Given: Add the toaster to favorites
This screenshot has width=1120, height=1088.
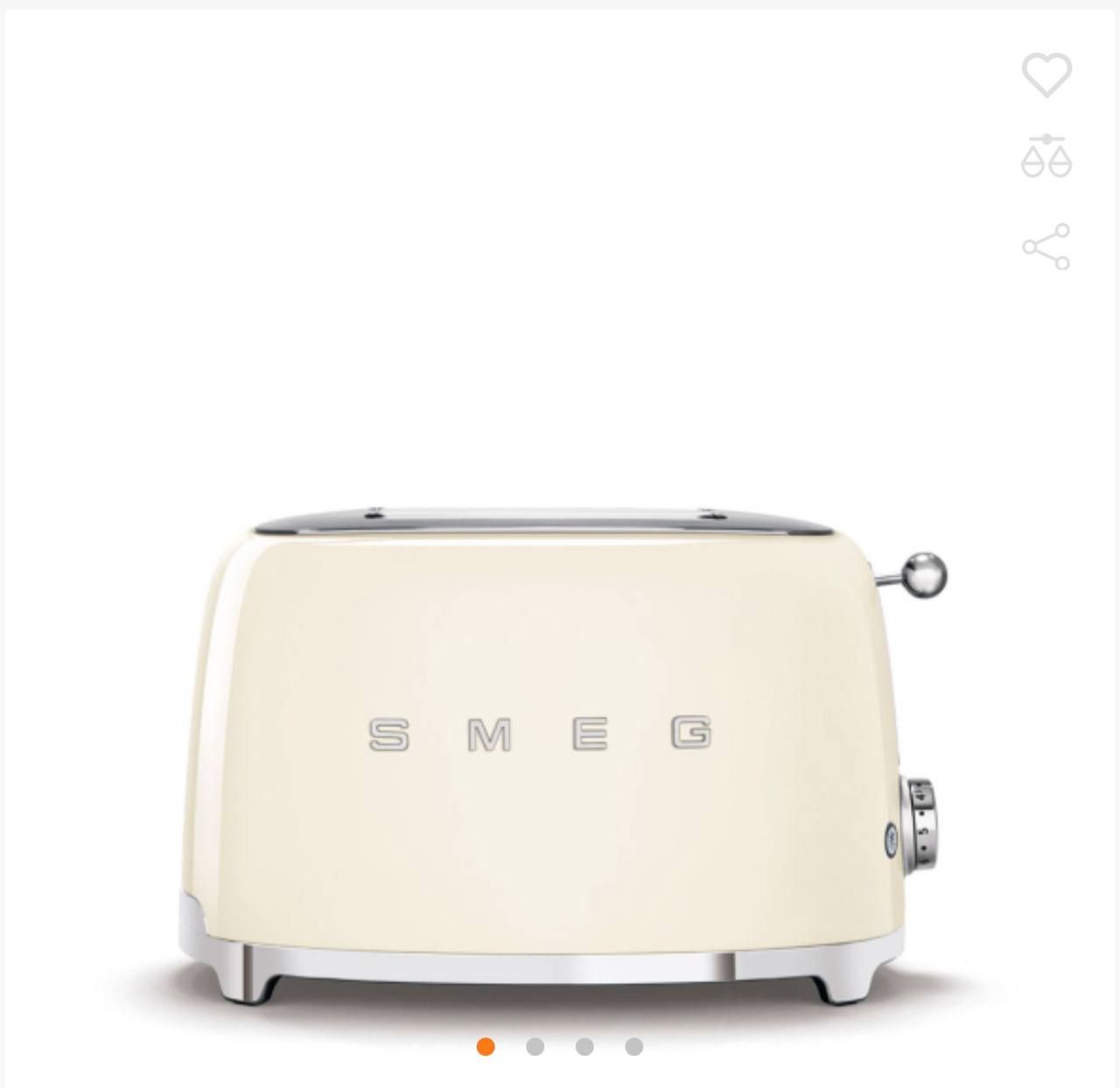Looking at the screenshot, I should [1046, 75].
